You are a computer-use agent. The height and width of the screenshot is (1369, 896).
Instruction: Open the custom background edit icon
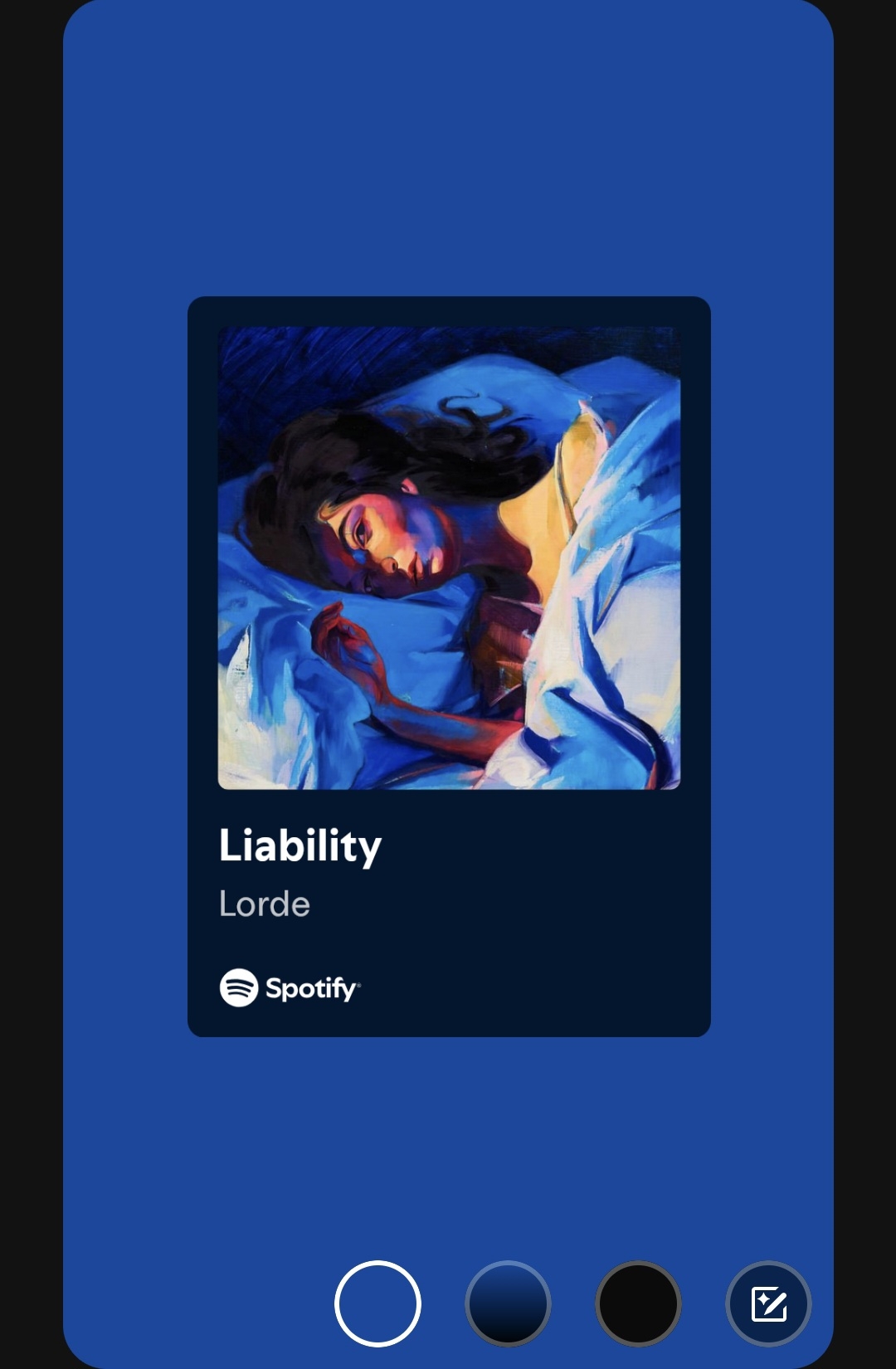coord(768,1303)
